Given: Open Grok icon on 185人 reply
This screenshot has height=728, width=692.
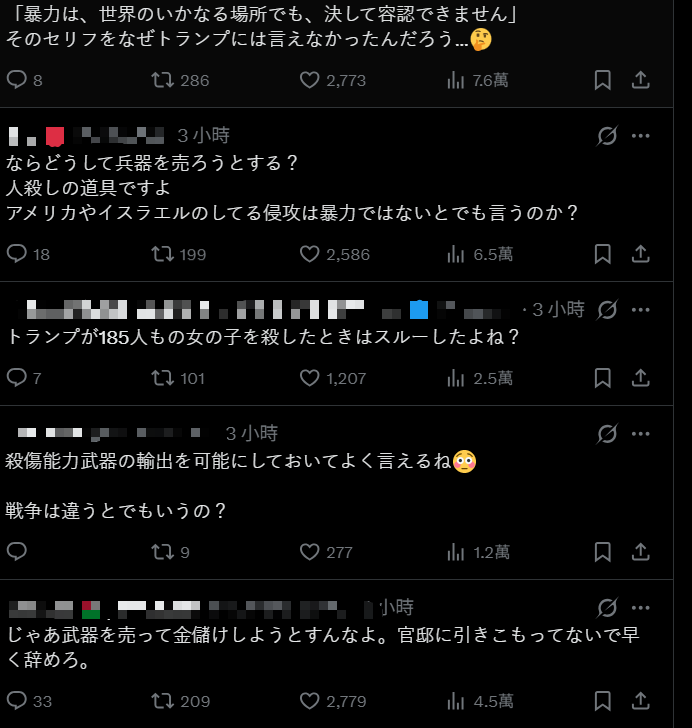Looking at the screenshot, I should 606,310.
